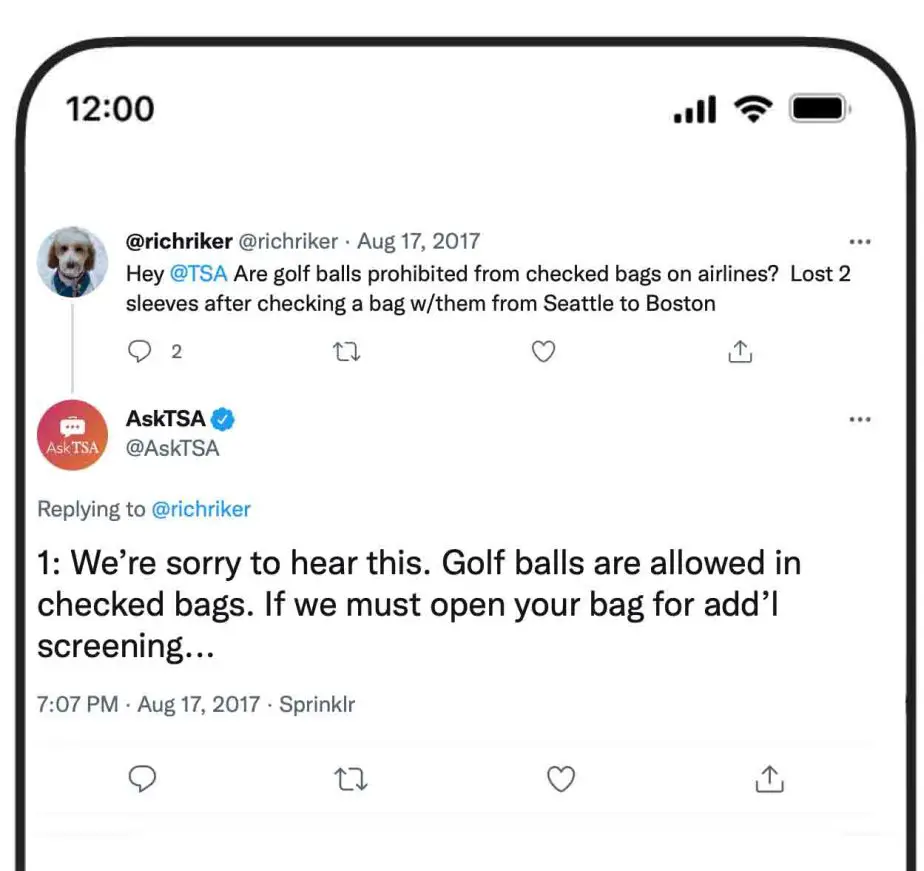Viewport: 924px width, 871px height.
Task: Open the @richriker link in Replying to
Action: [x=200, y=509]
